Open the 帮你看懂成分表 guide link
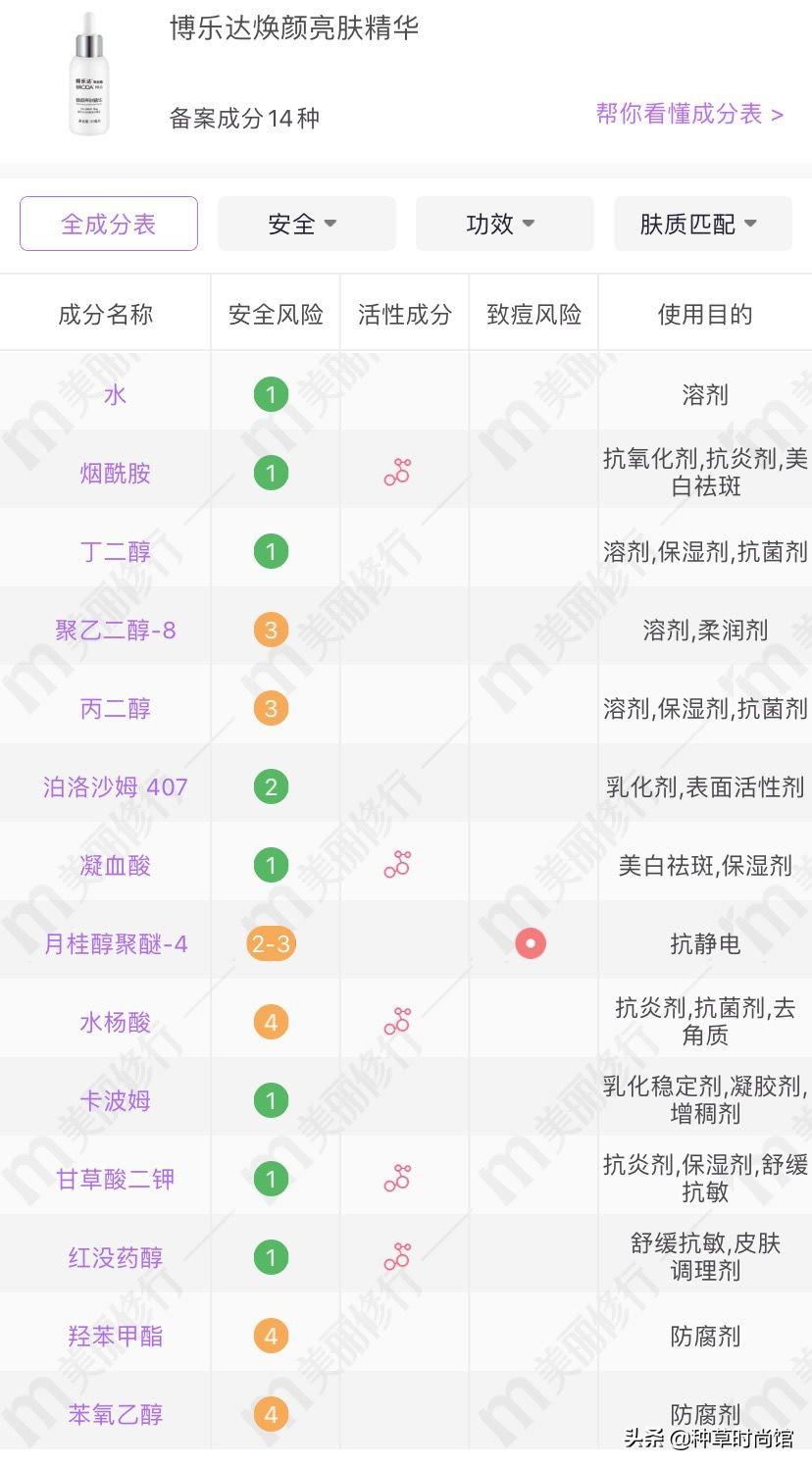The width and height of the screenshot is (812, 1467). tap(688, 114)
